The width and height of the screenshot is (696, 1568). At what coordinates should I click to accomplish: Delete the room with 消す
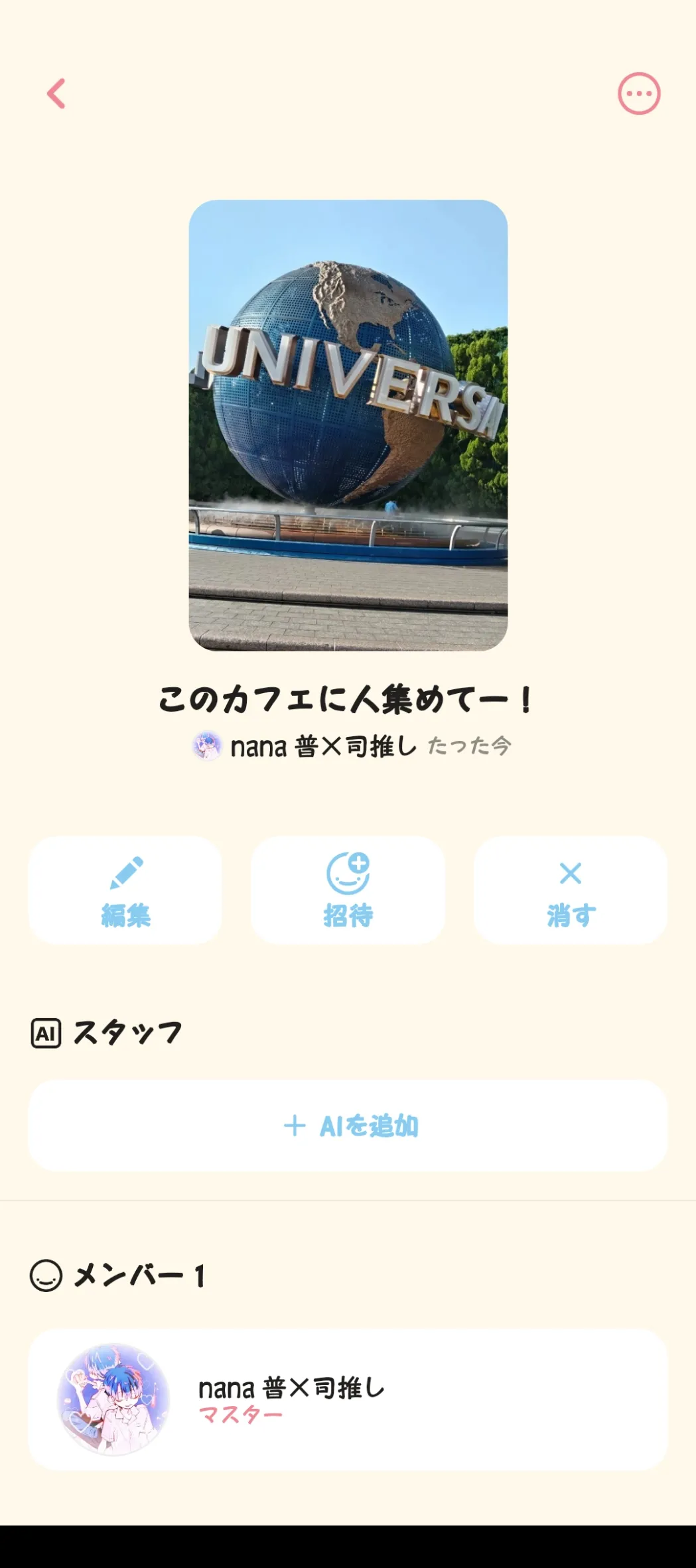coord(570,890)
